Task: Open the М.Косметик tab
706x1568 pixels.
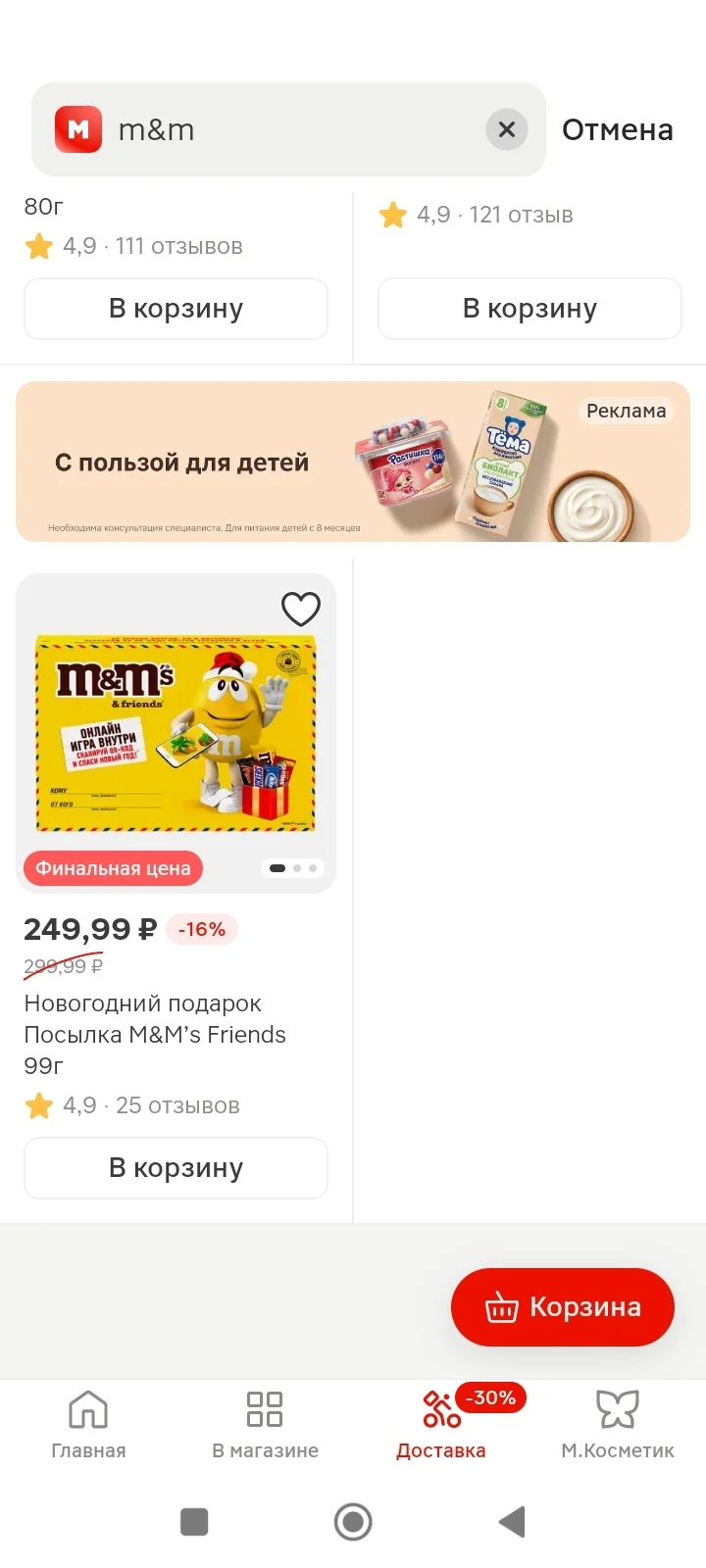Action: (x=618, y=1425)
